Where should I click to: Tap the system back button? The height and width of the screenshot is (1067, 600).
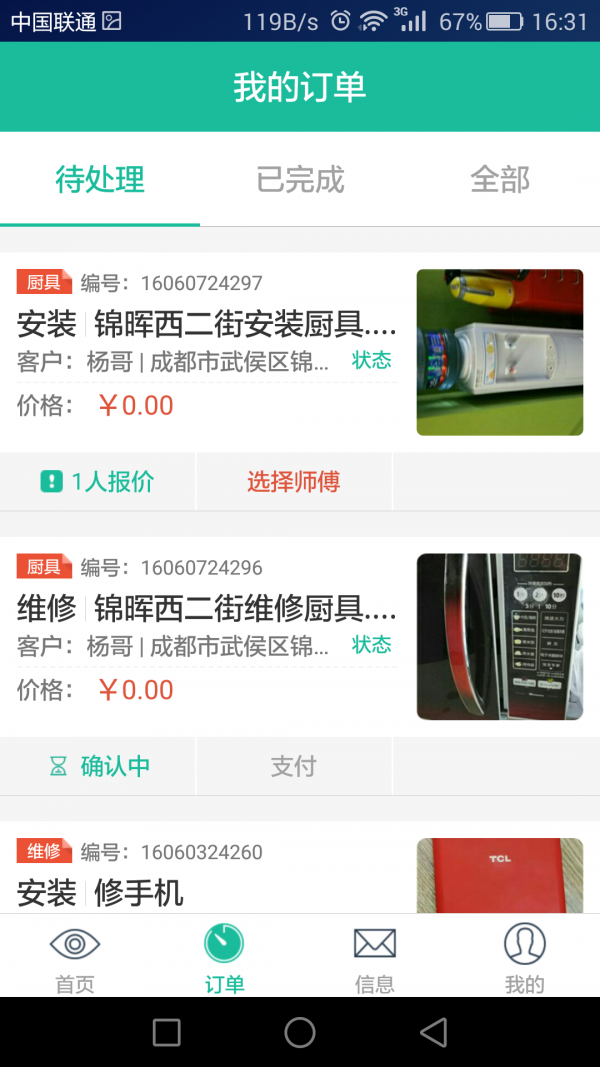pos(433,1032)
